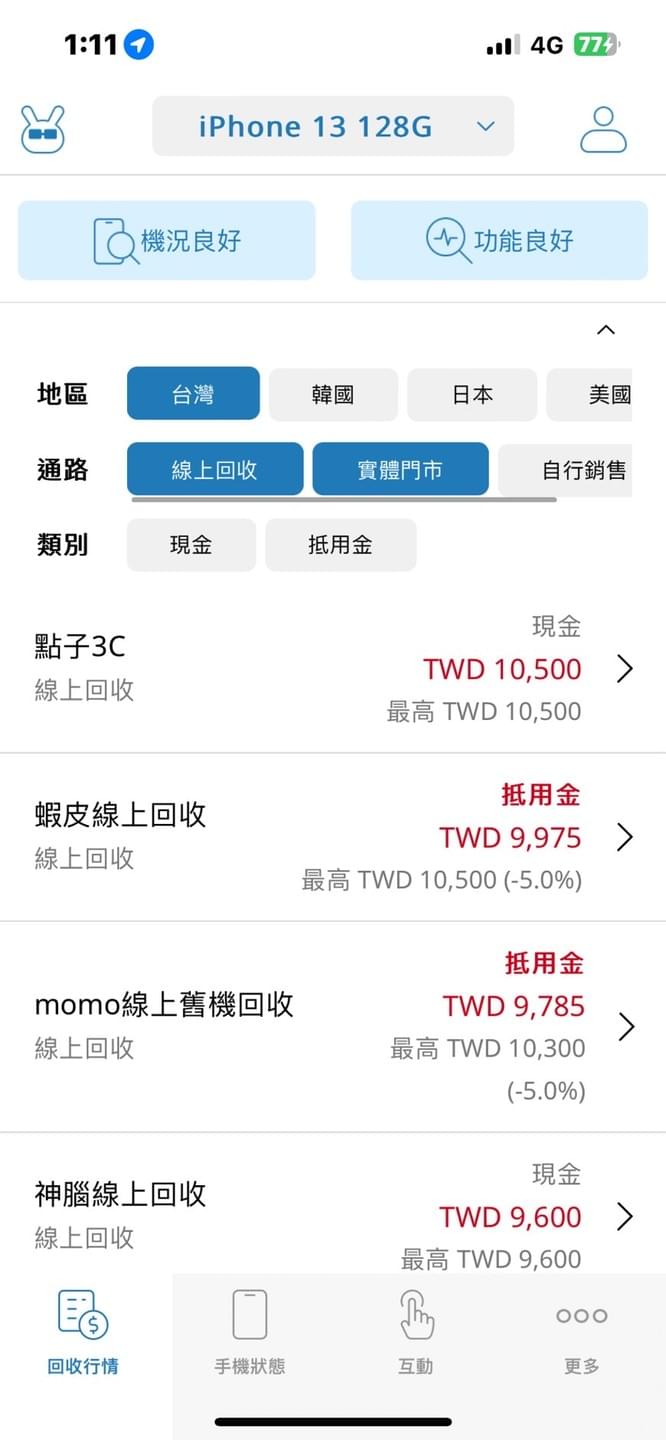Collapse the filter section chevron

point(606,330)
